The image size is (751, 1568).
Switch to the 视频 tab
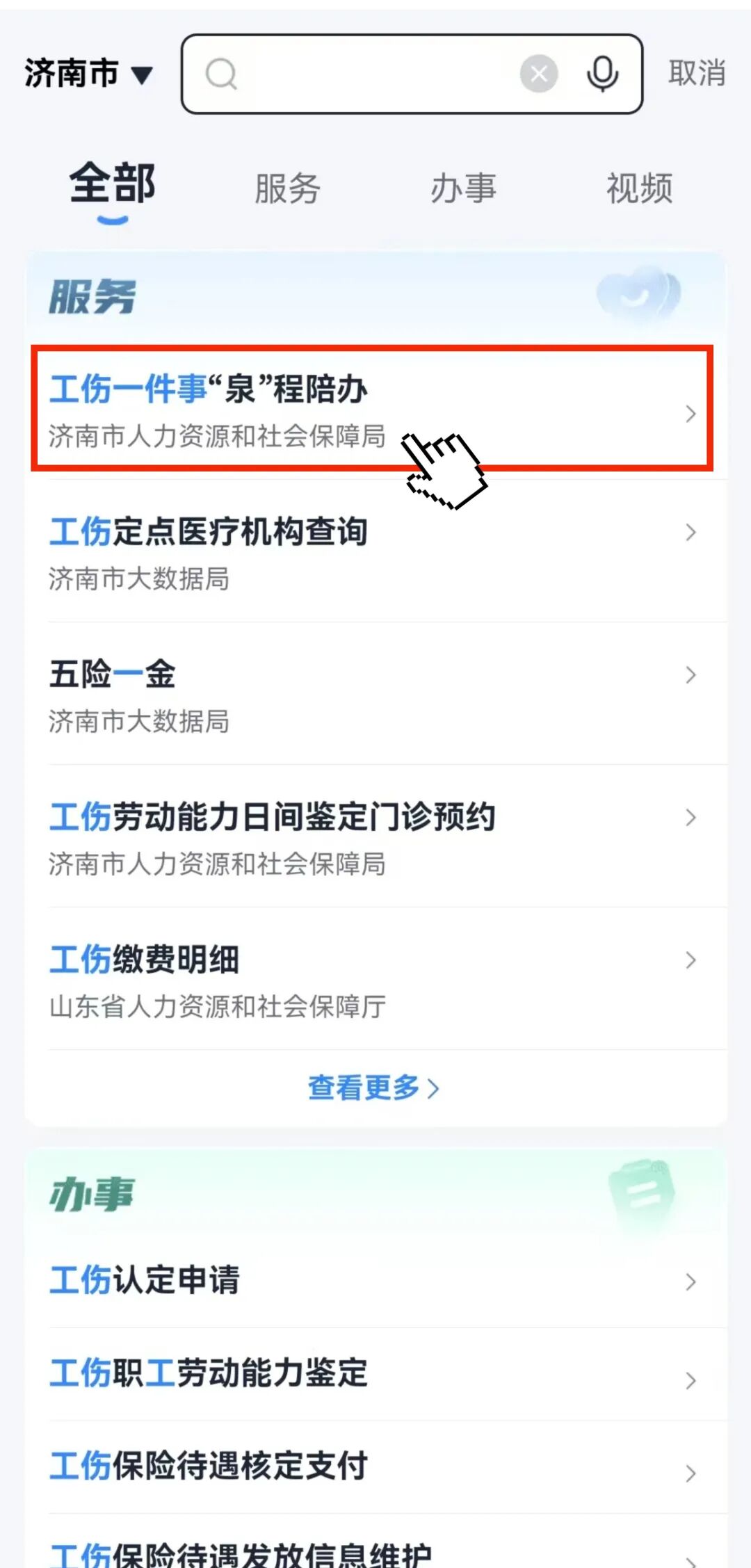(639, 188)
